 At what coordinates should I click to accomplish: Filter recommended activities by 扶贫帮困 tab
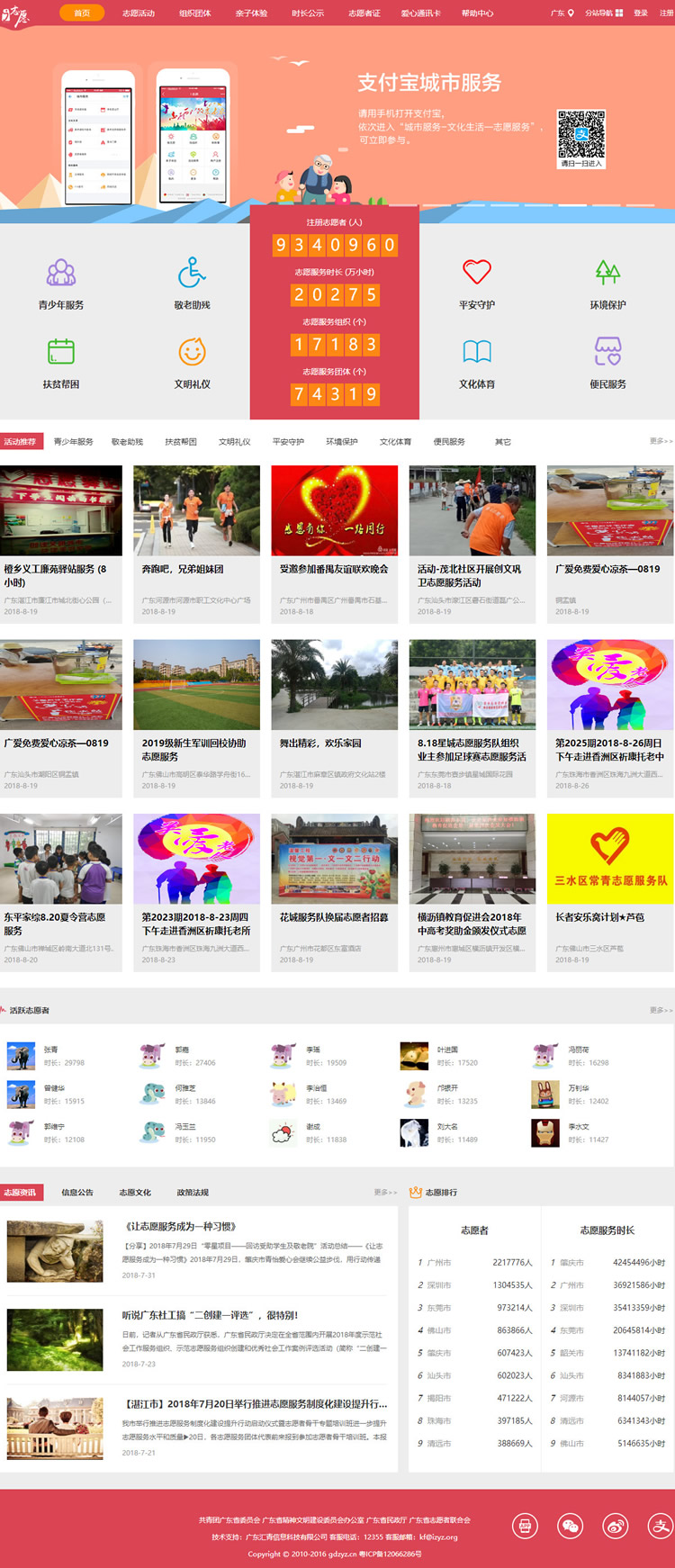181,442
